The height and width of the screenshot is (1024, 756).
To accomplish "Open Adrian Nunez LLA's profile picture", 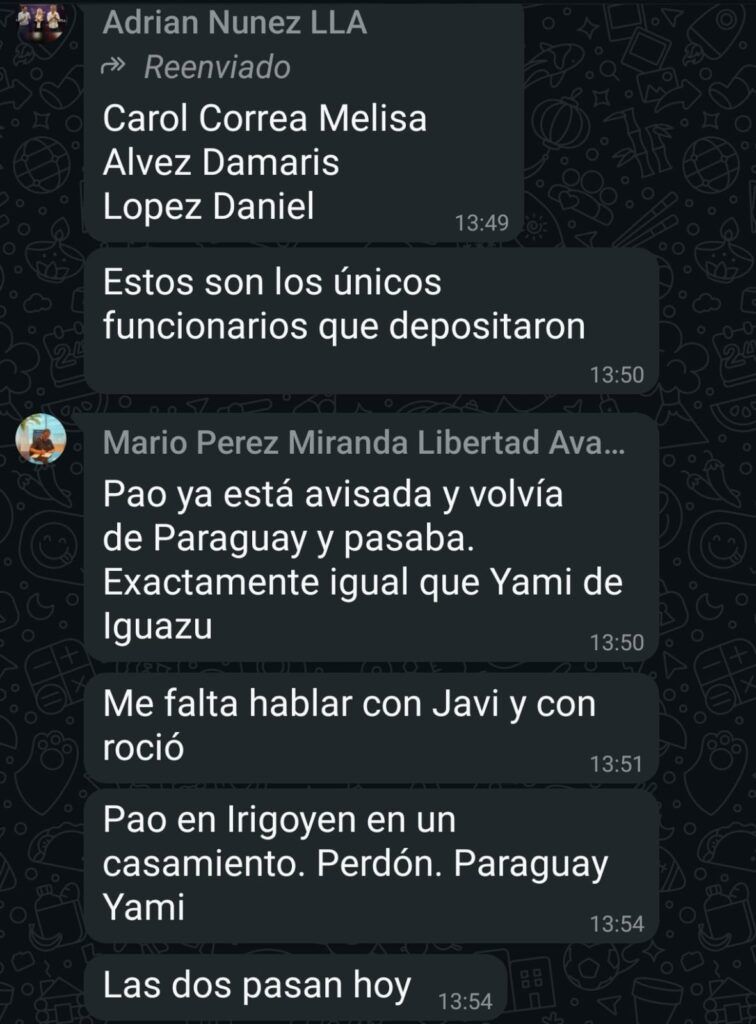I will pyautogui.click(x=41, y=17).
